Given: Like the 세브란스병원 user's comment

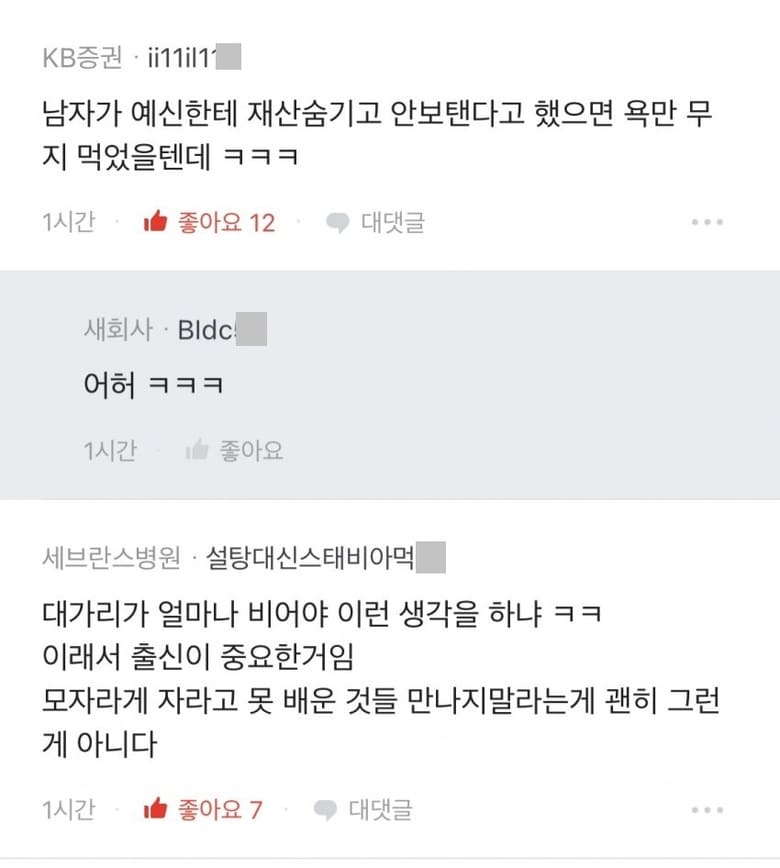Looking at the screenshot, I should pyautogui.click(x=203, y=809).
